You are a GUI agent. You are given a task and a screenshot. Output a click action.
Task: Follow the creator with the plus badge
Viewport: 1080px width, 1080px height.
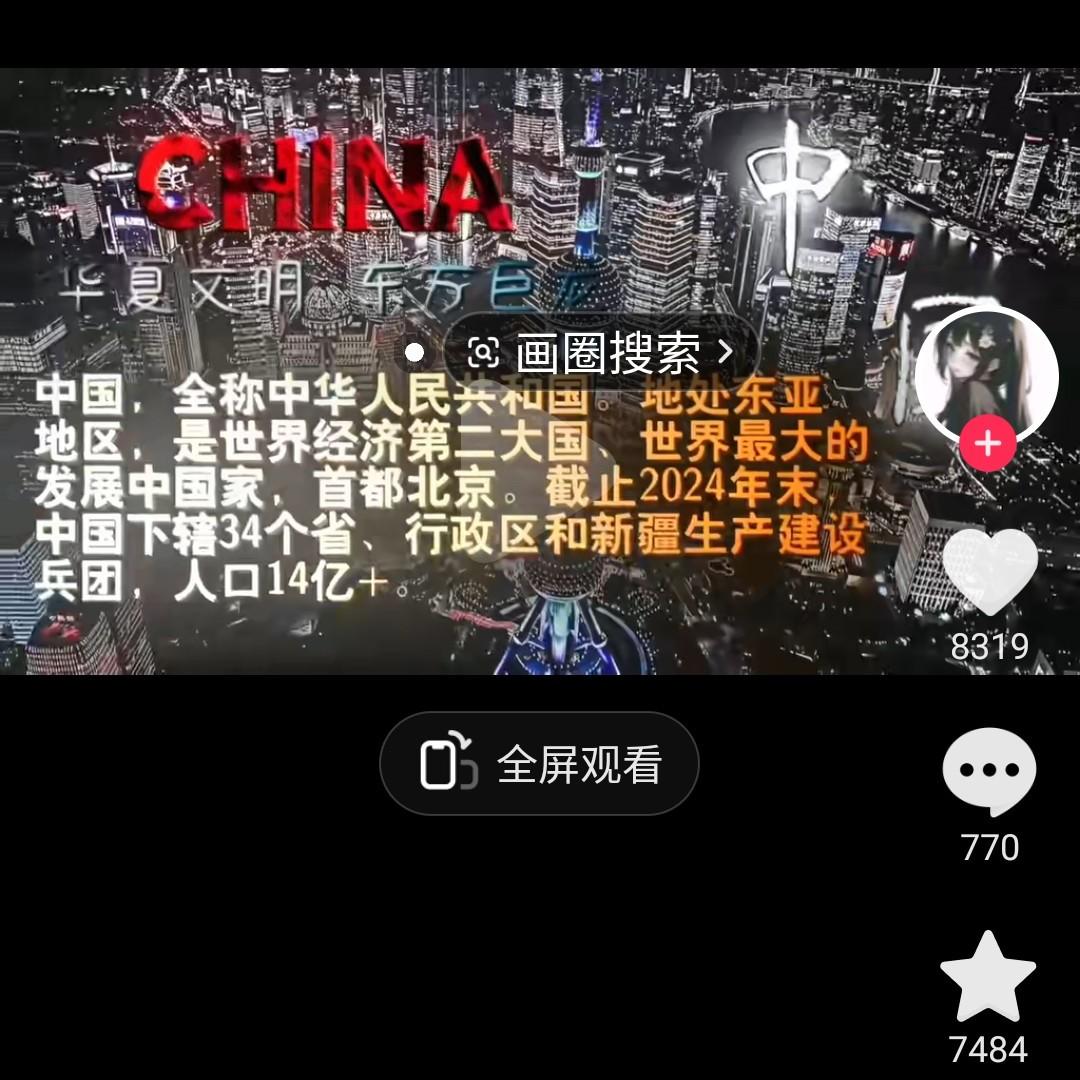click(x=988, y=444)
